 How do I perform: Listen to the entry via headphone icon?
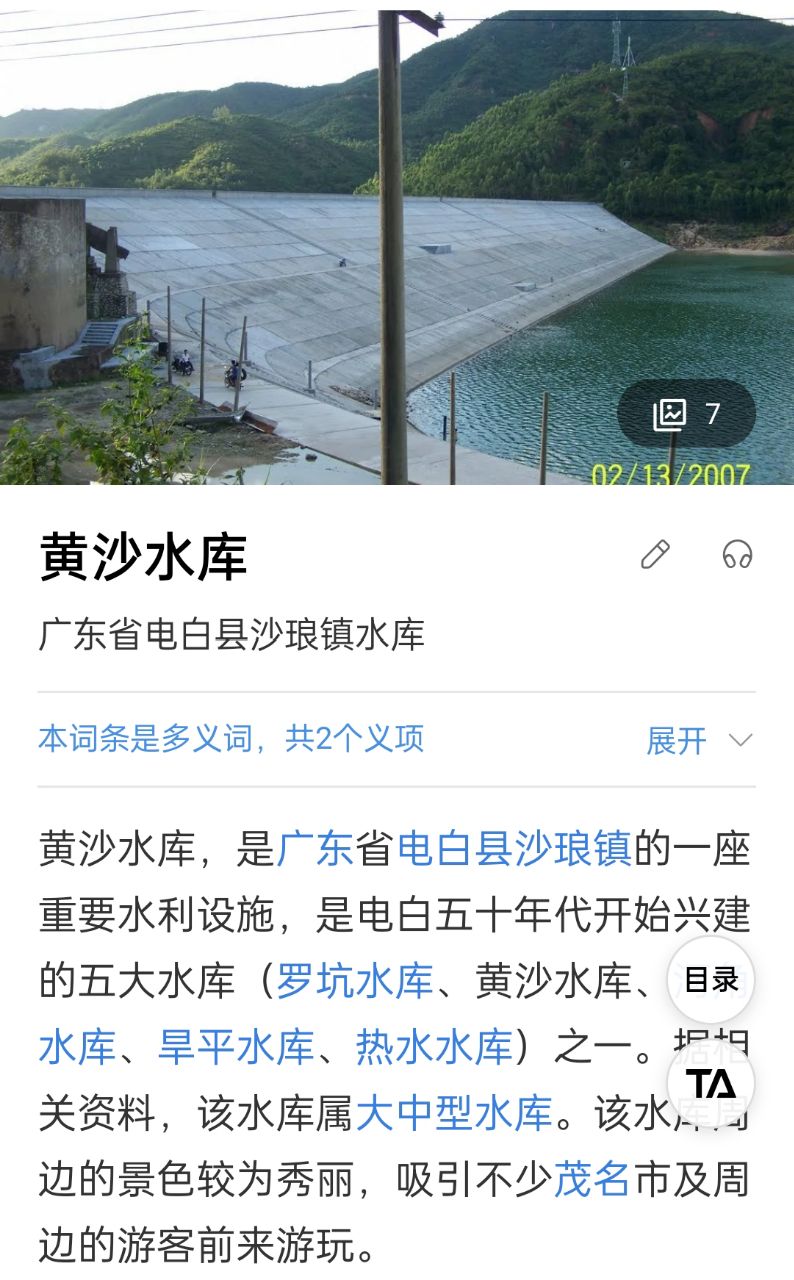(x=737, y=554)
